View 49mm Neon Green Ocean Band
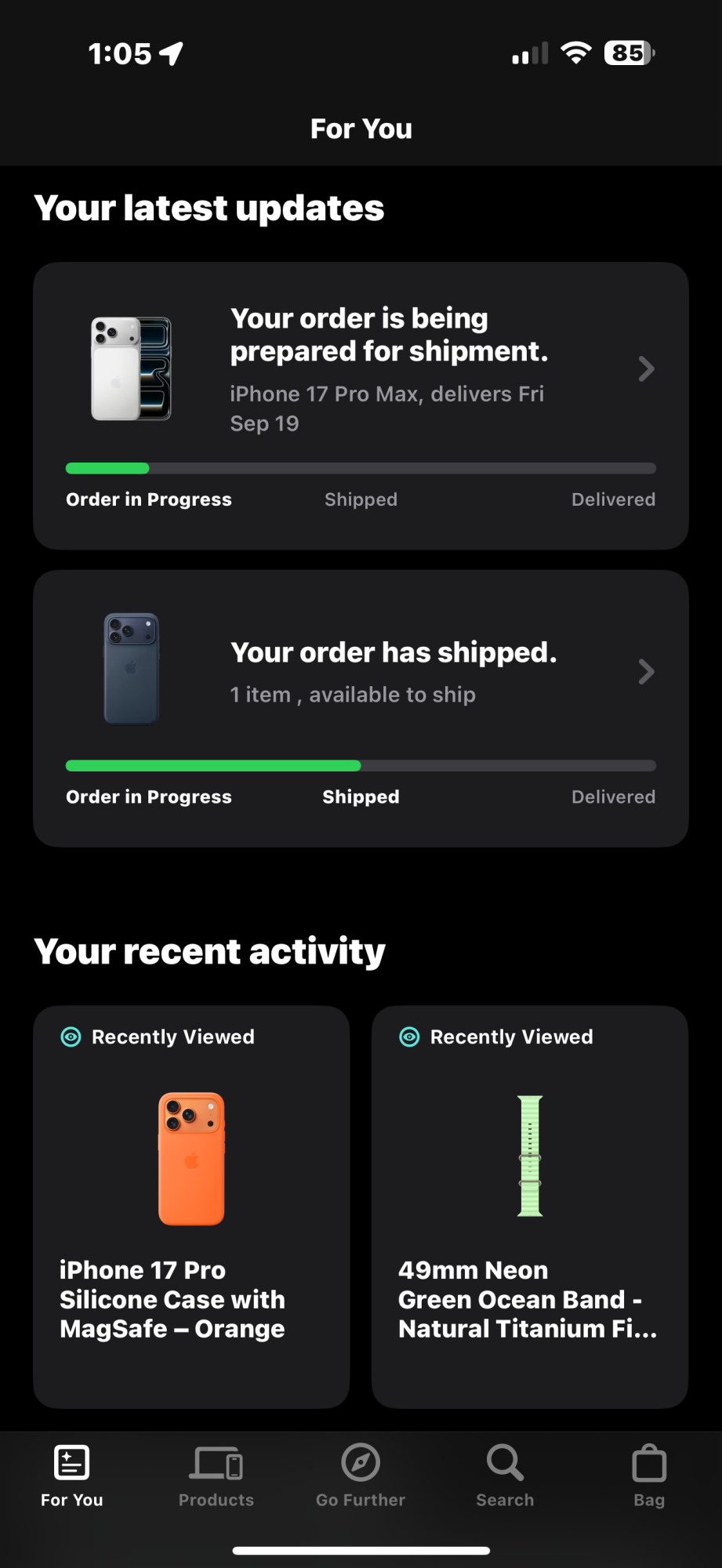Viewport: 722px width, 1568px height. pos(530,1207)
